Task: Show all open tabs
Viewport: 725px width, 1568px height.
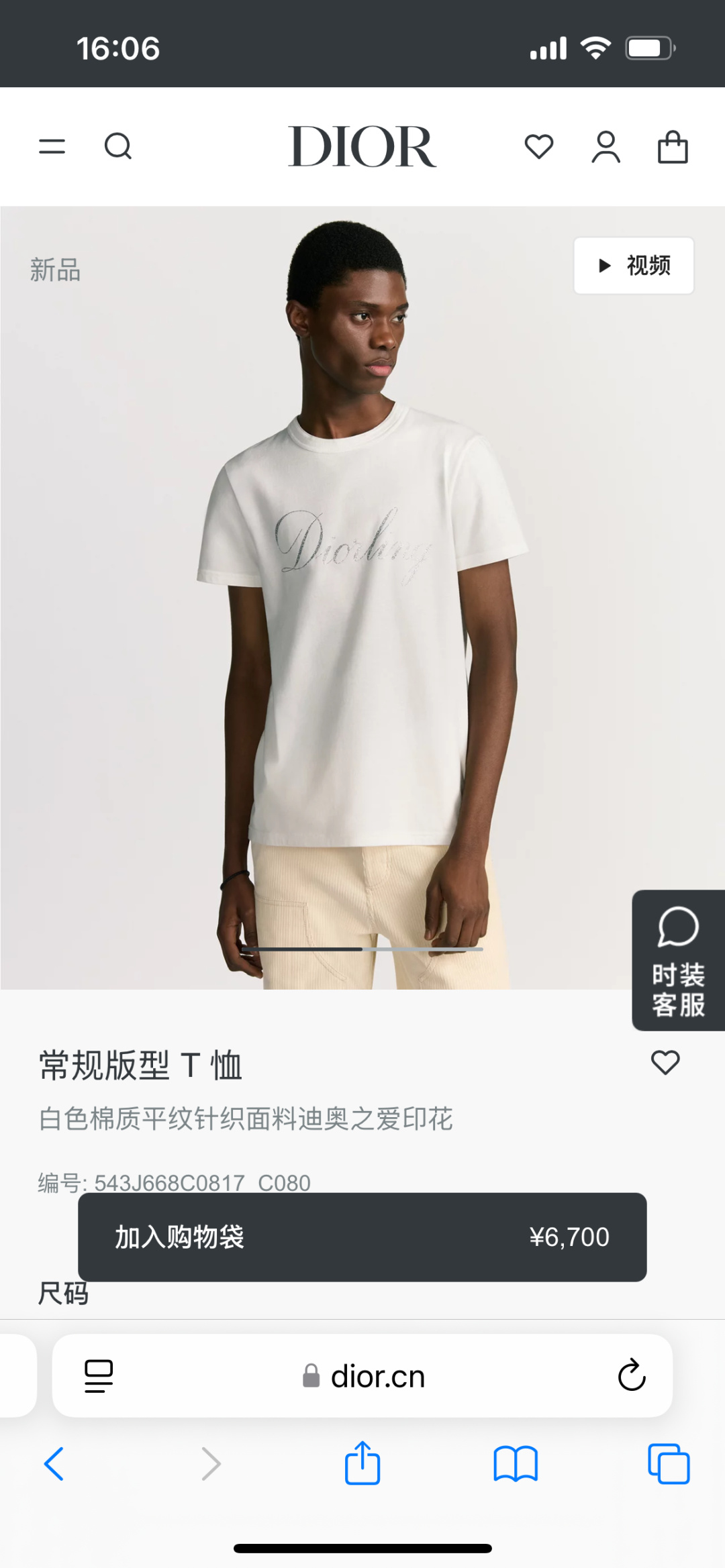Action: pyautogui.click(x=669, y=1463)
